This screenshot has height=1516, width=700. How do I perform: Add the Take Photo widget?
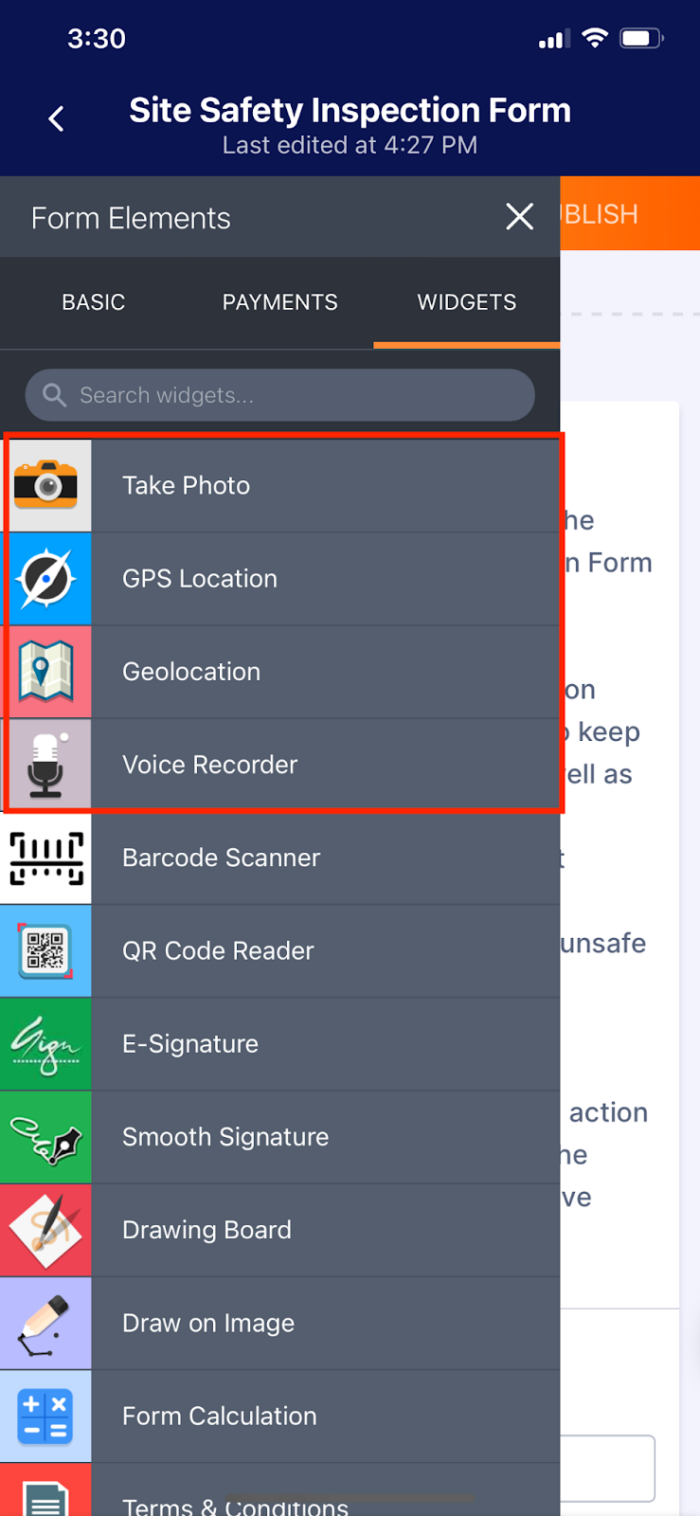point(280,486)
